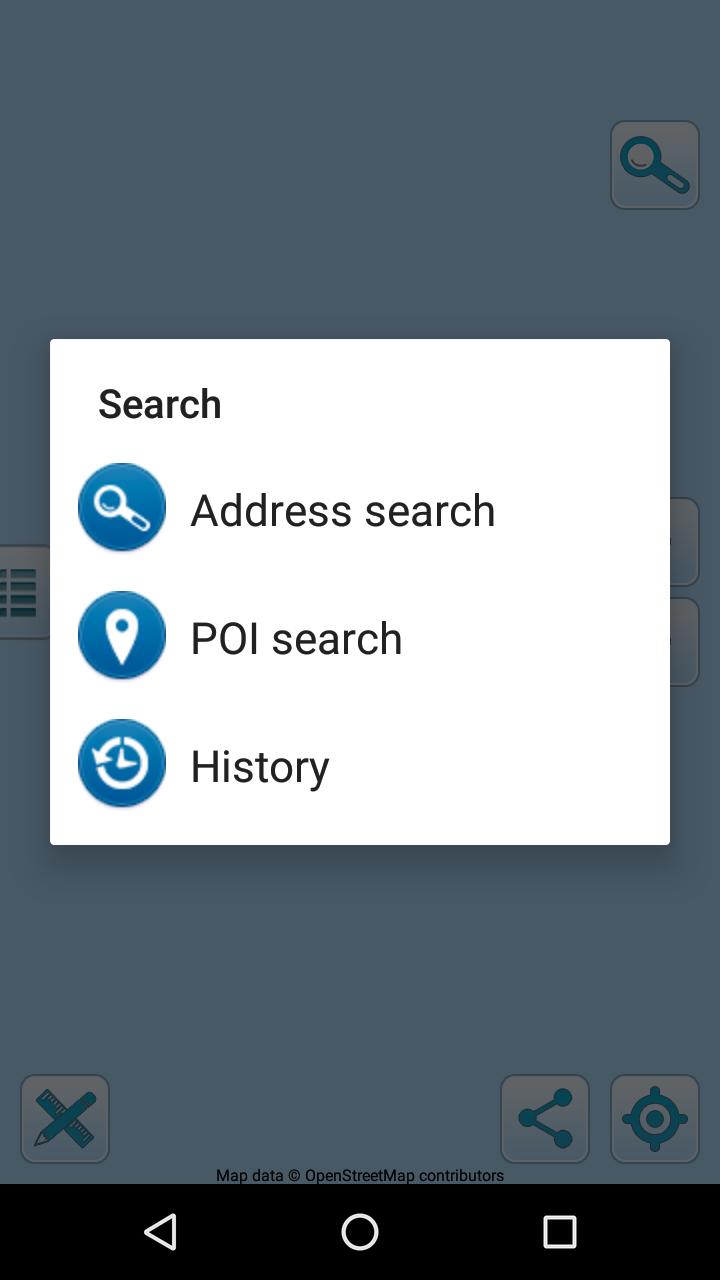Tap the magnifier search button on map
This screenshot has width=720, height=1280.
click(655, 165)
